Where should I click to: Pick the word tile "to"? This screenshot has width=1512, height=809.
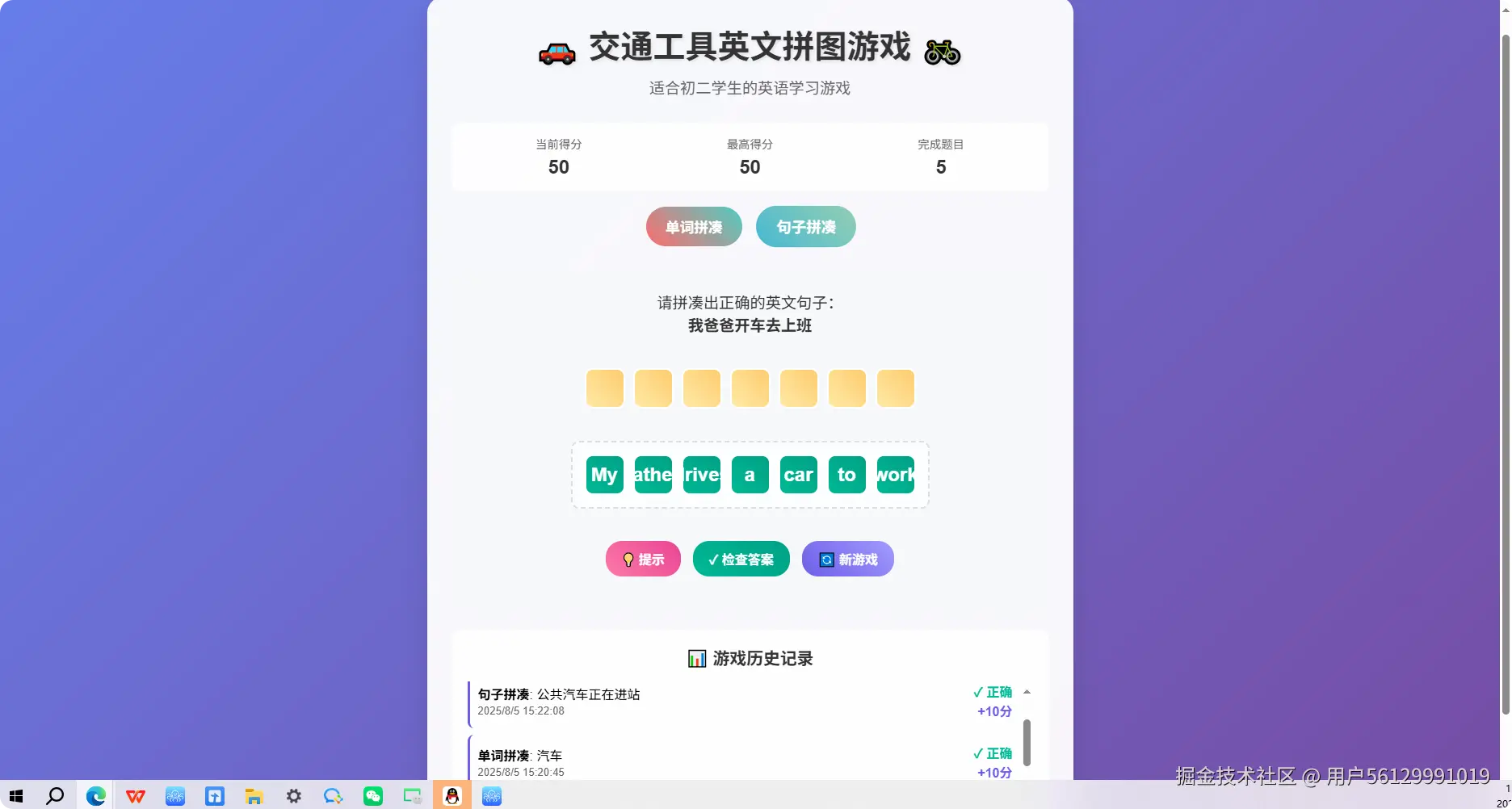(846, 475)
